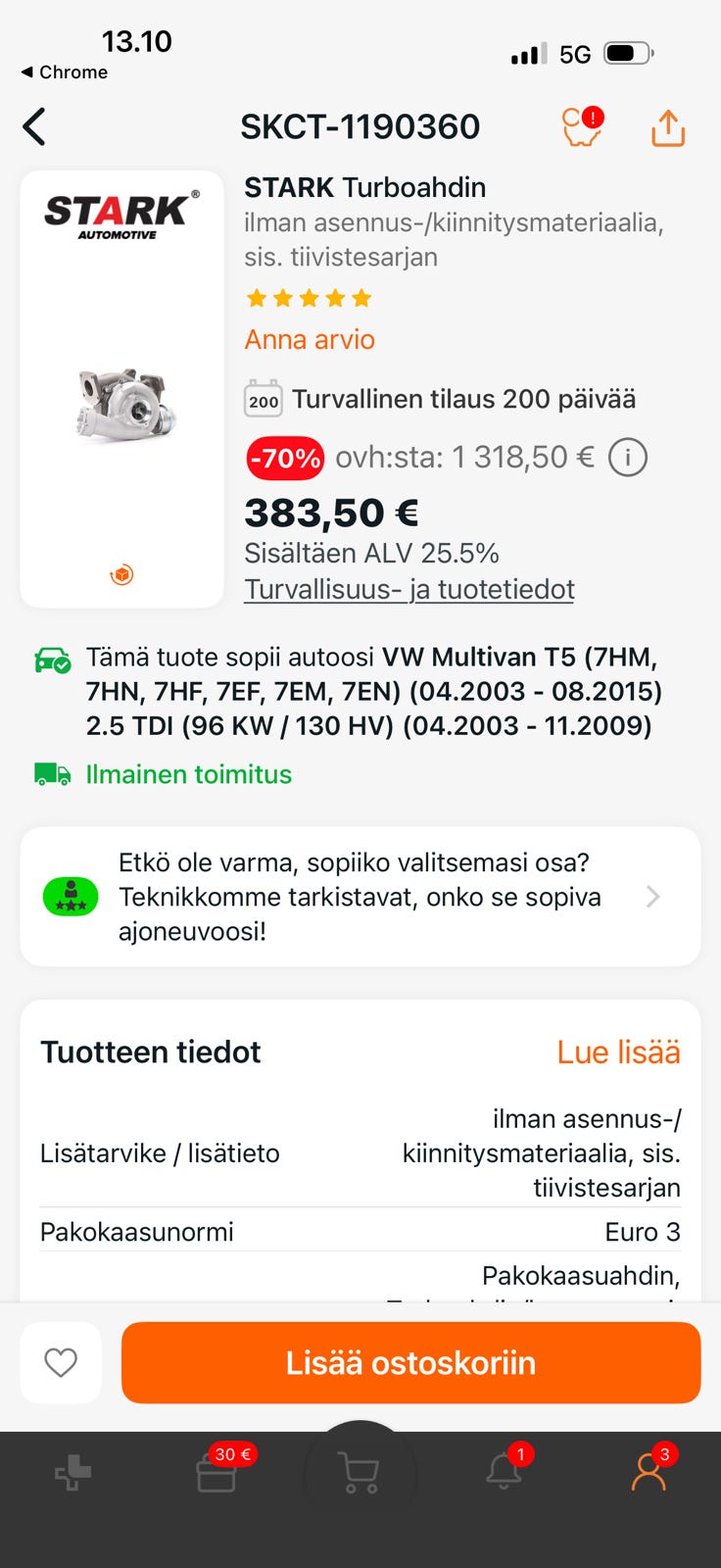Add the turbocharger to favorites with heart
This screenshot has height=1568, width=721.
coord(61,1362)
